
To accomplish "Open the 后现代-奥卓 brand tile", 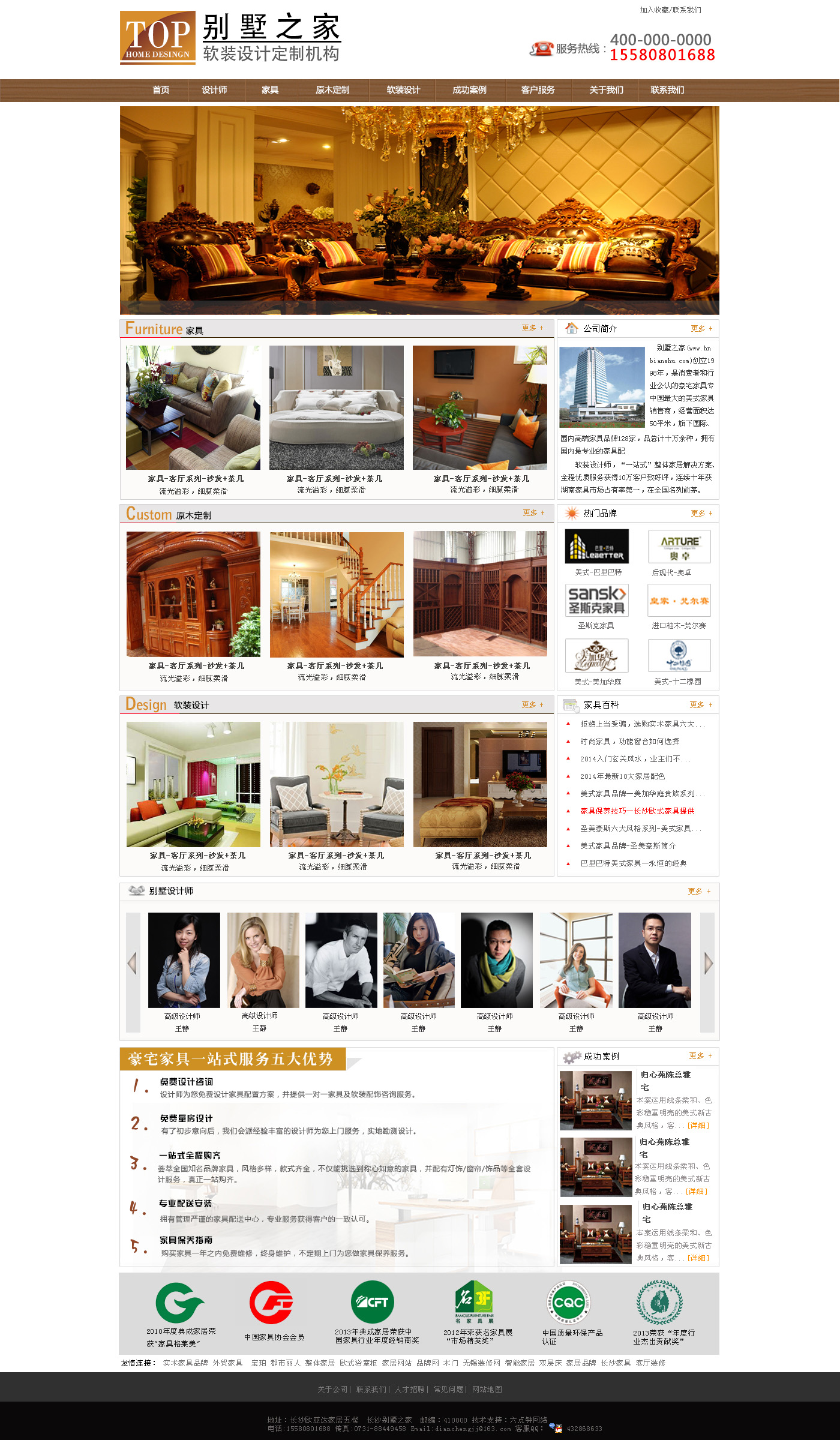I will tap(679, 546).
